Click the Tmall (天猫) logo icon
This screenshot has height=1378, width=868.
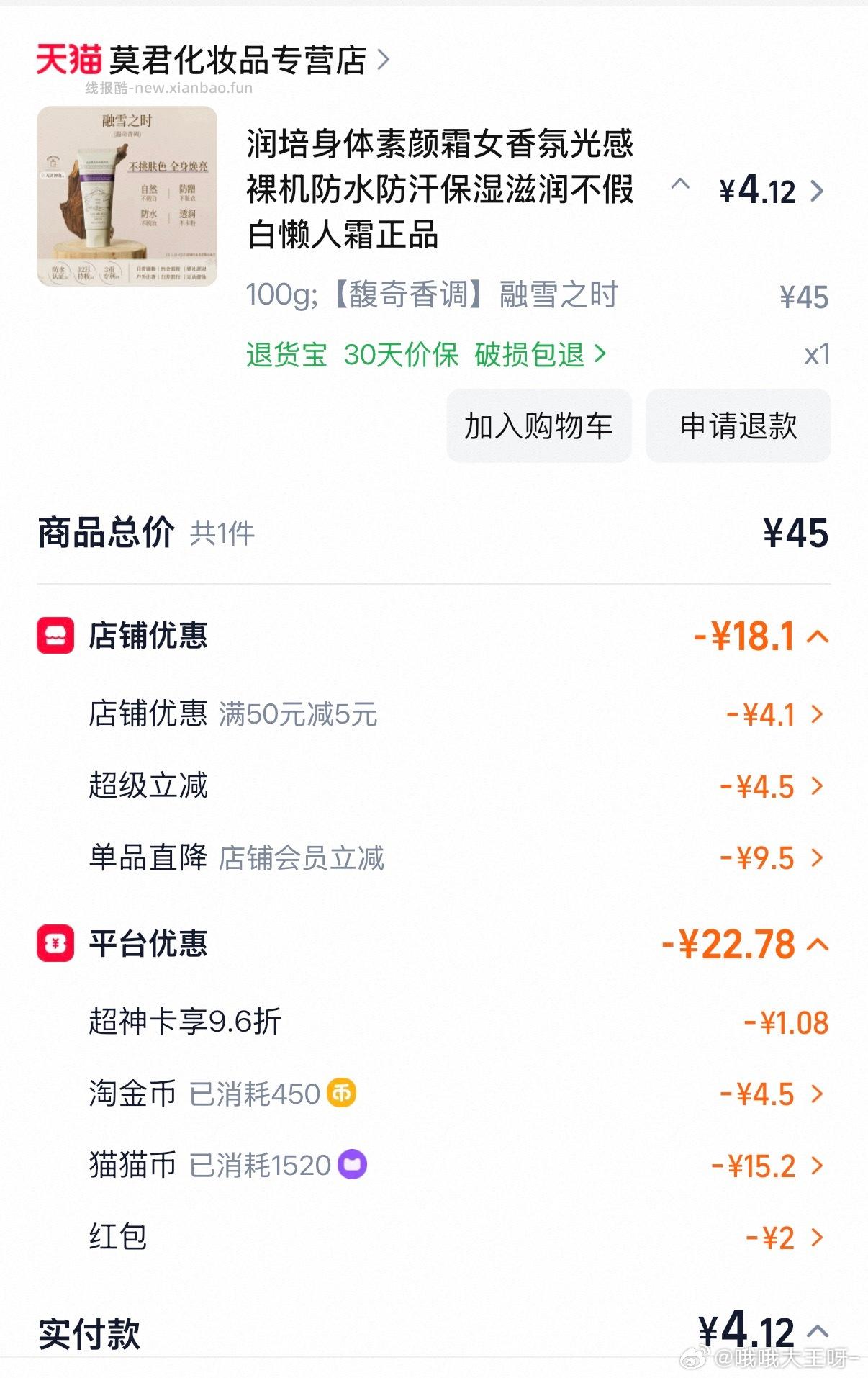67,59
